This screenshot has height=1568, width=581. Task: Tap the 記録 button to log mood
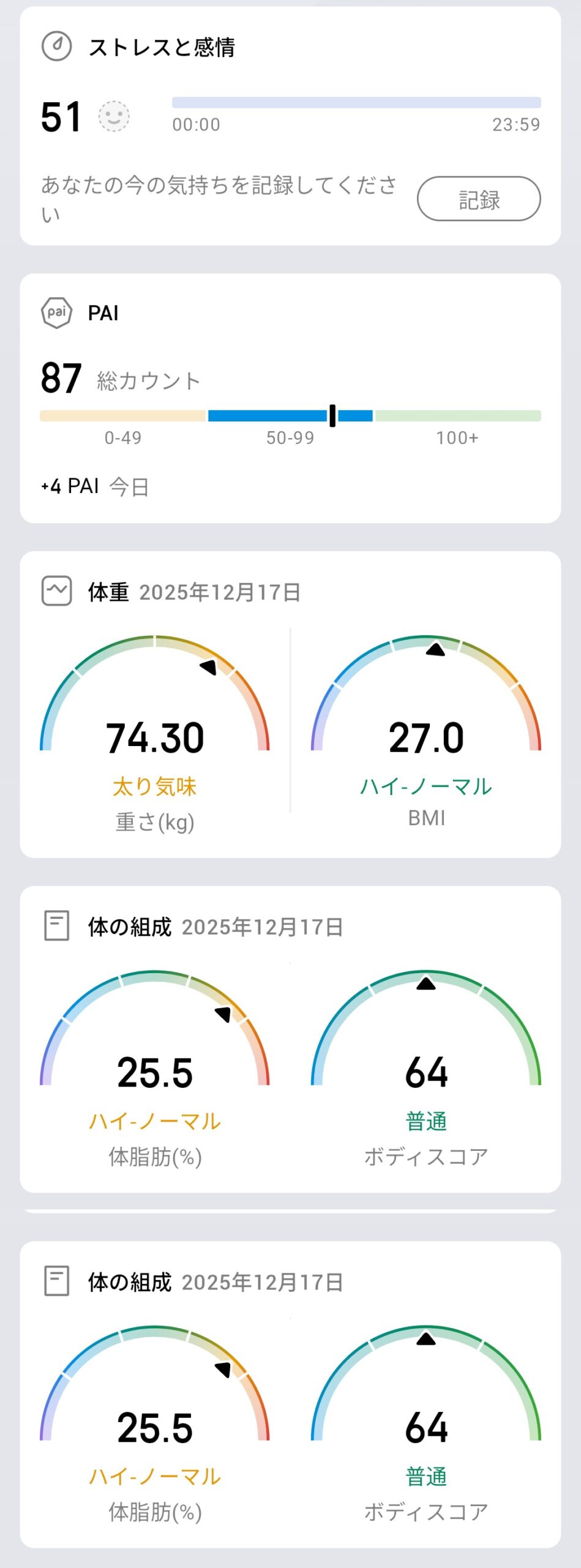point(478,199)
